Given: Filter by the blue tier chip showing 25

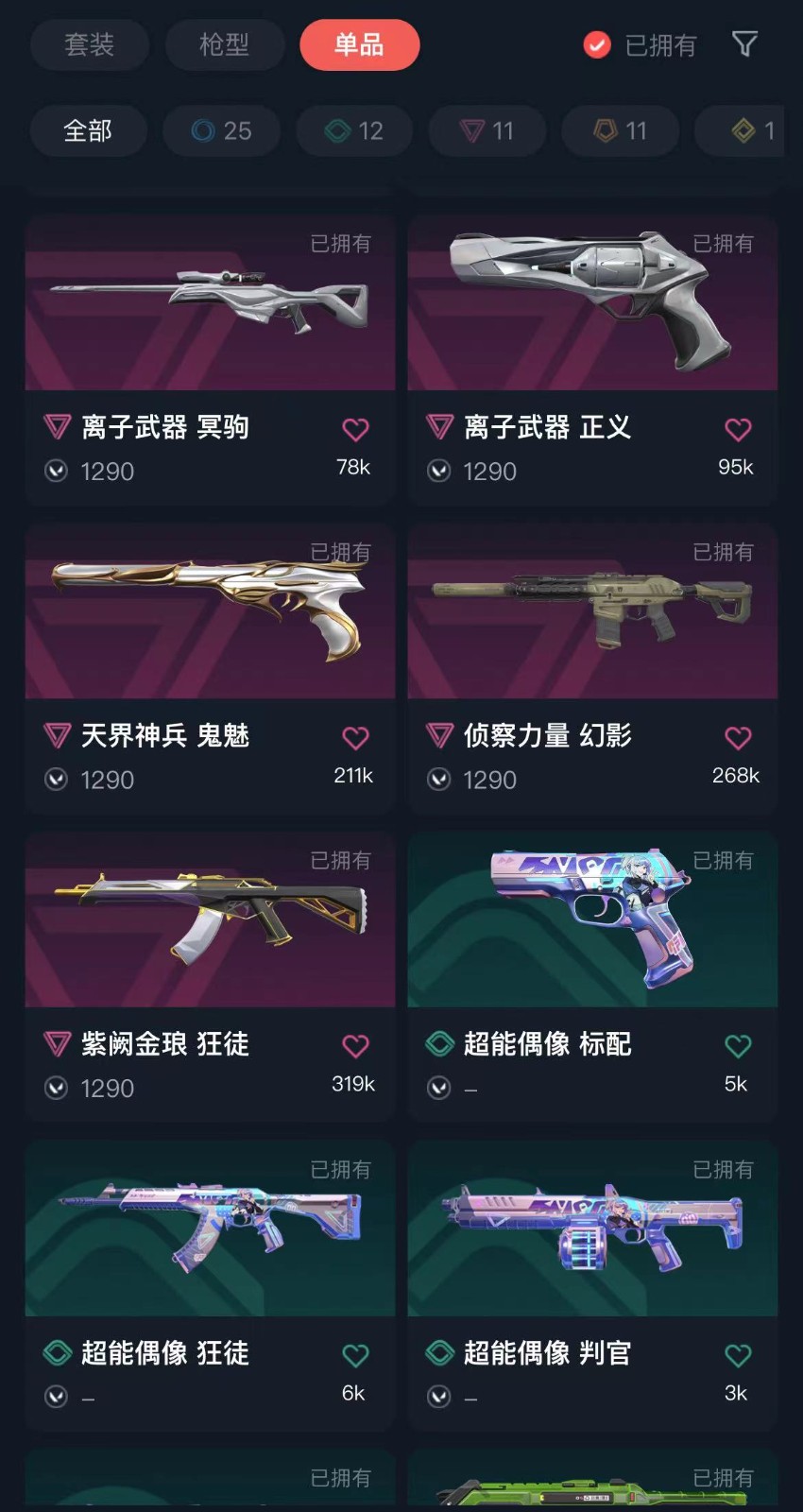Looking at the screenshot, I should (221, 130).
